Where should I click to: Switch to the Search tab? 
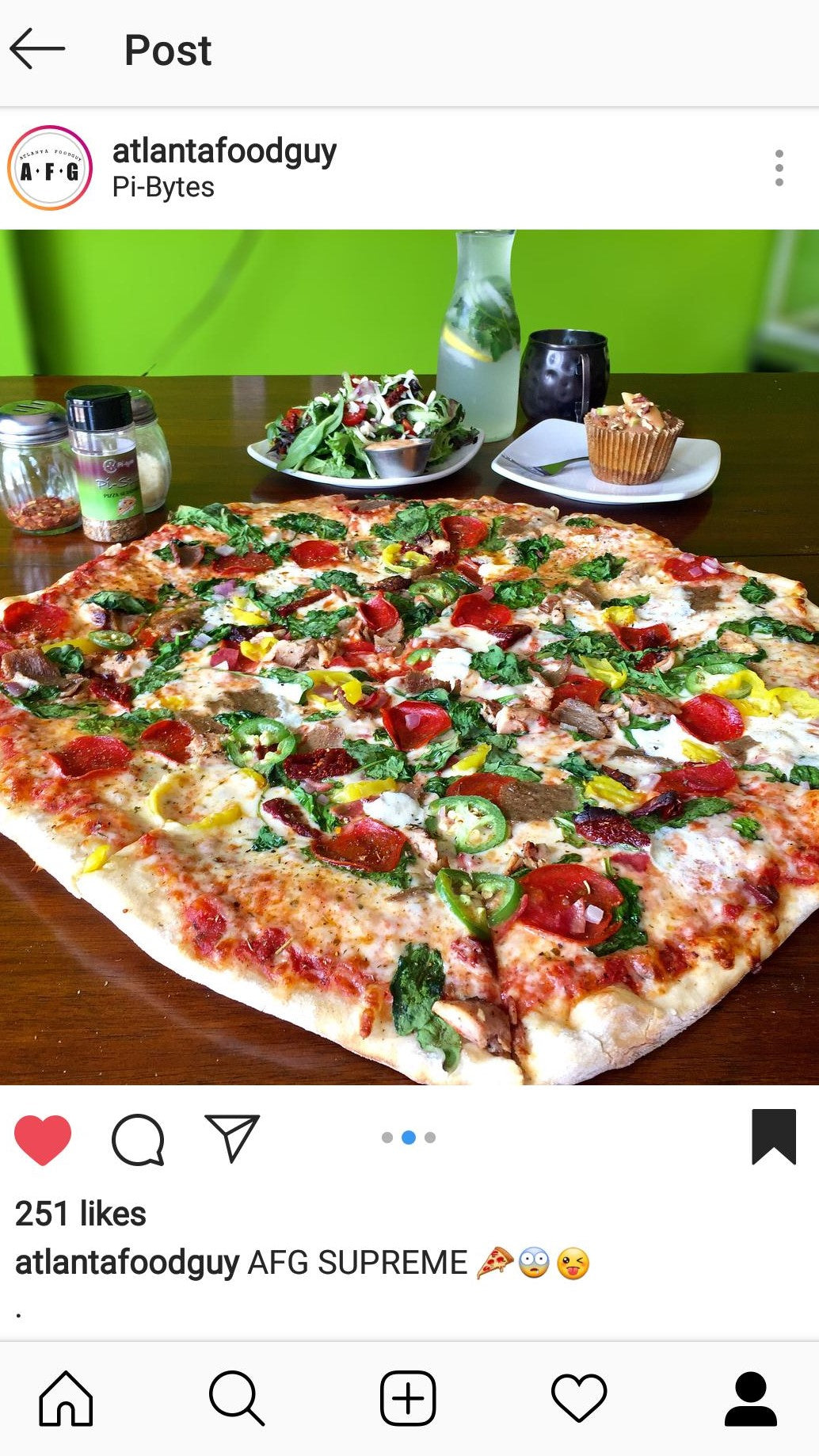(236, 1399)
